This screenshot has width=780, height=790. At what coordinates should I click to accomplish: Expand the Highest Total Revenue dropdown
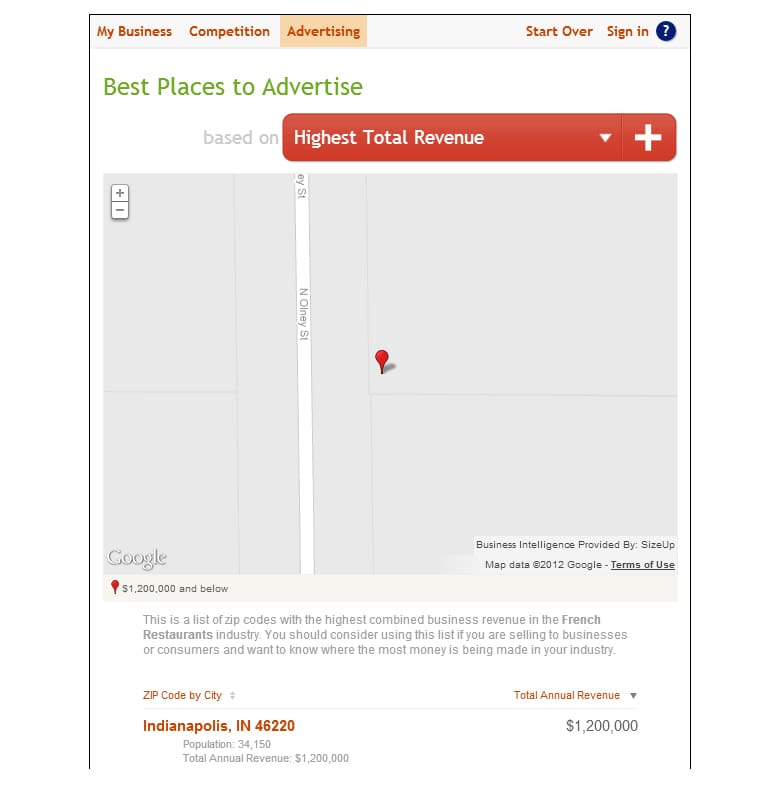452,138
